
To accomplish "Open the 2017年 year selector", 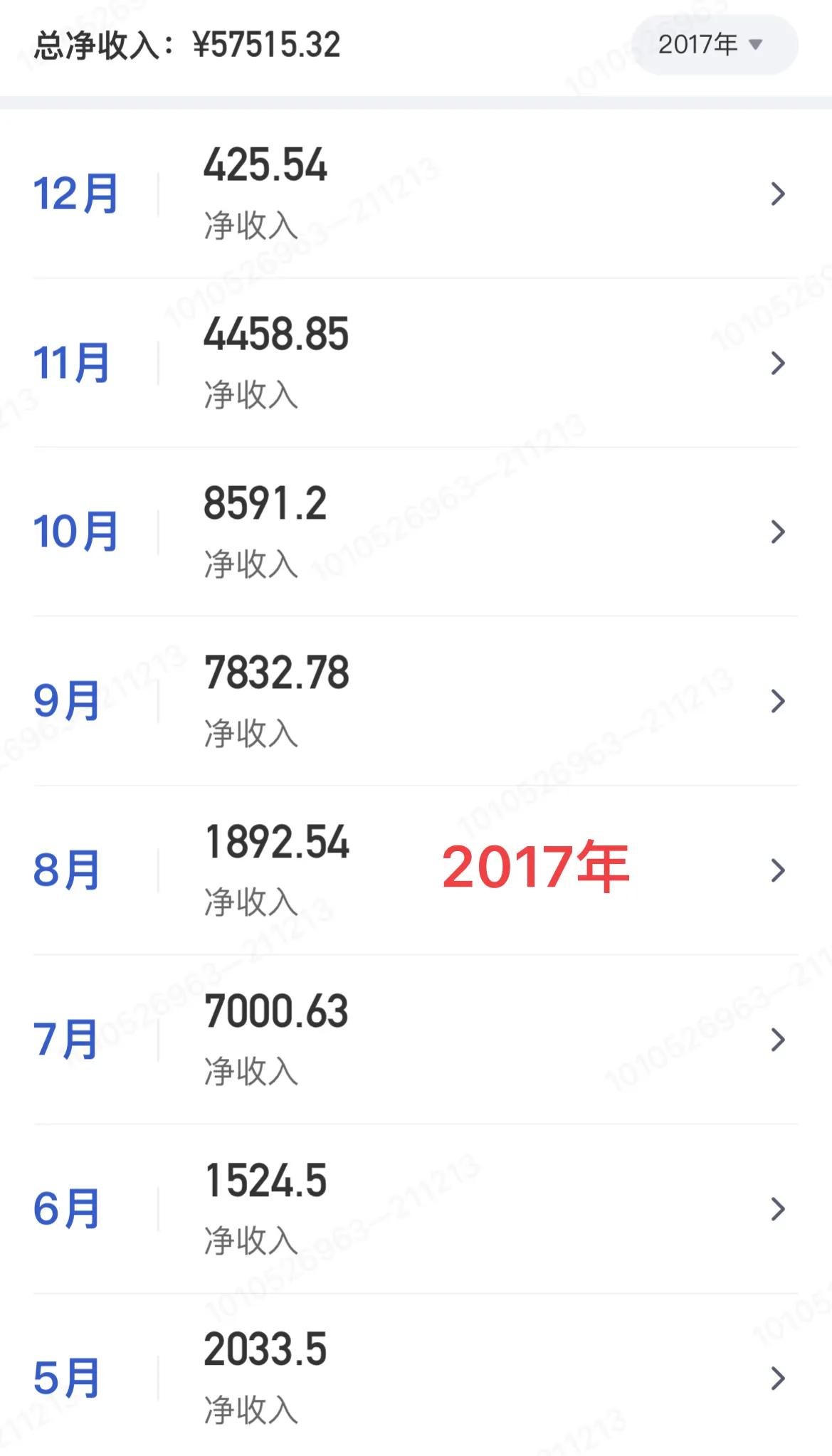I will point(710,44).
